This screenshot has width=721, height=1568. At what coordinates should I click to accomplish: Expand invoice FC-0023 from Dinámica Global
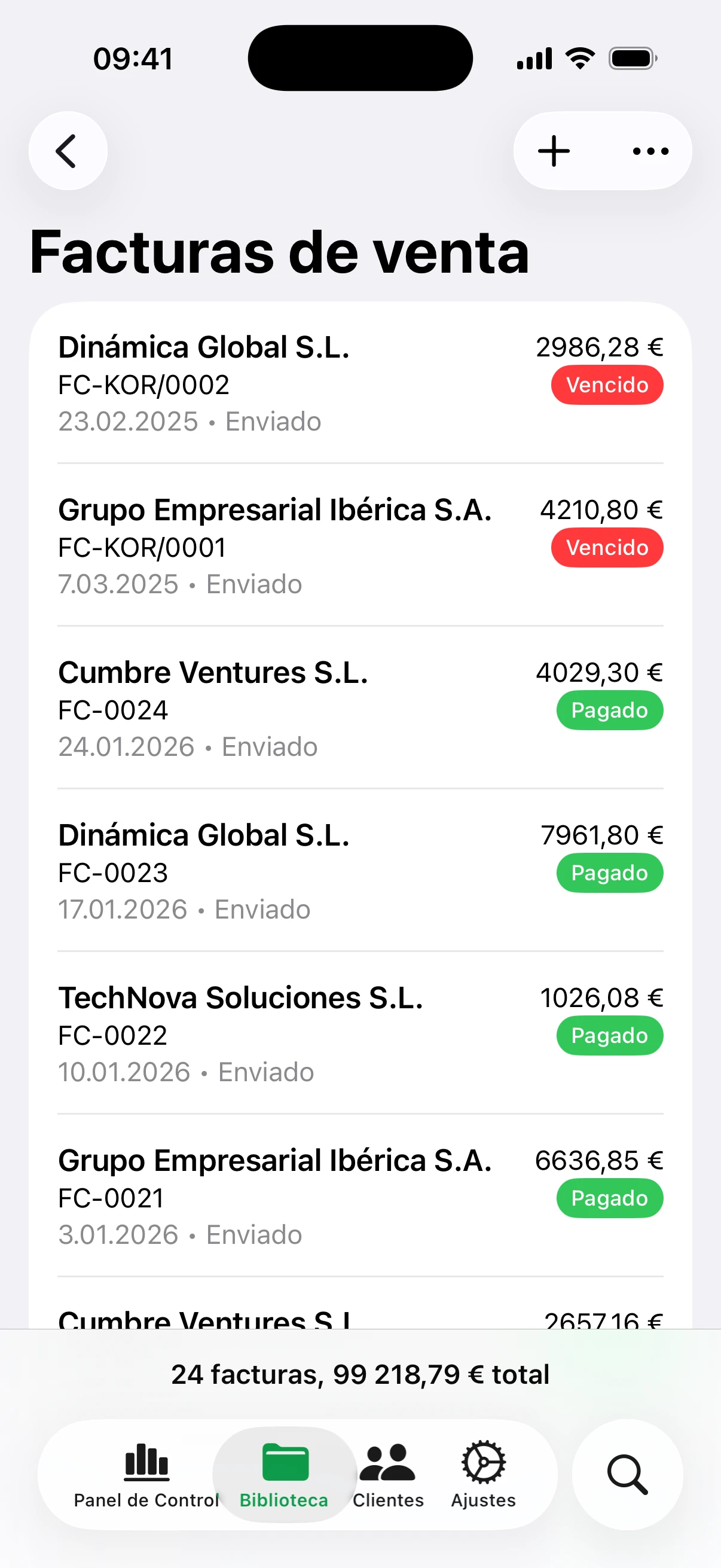359,872
